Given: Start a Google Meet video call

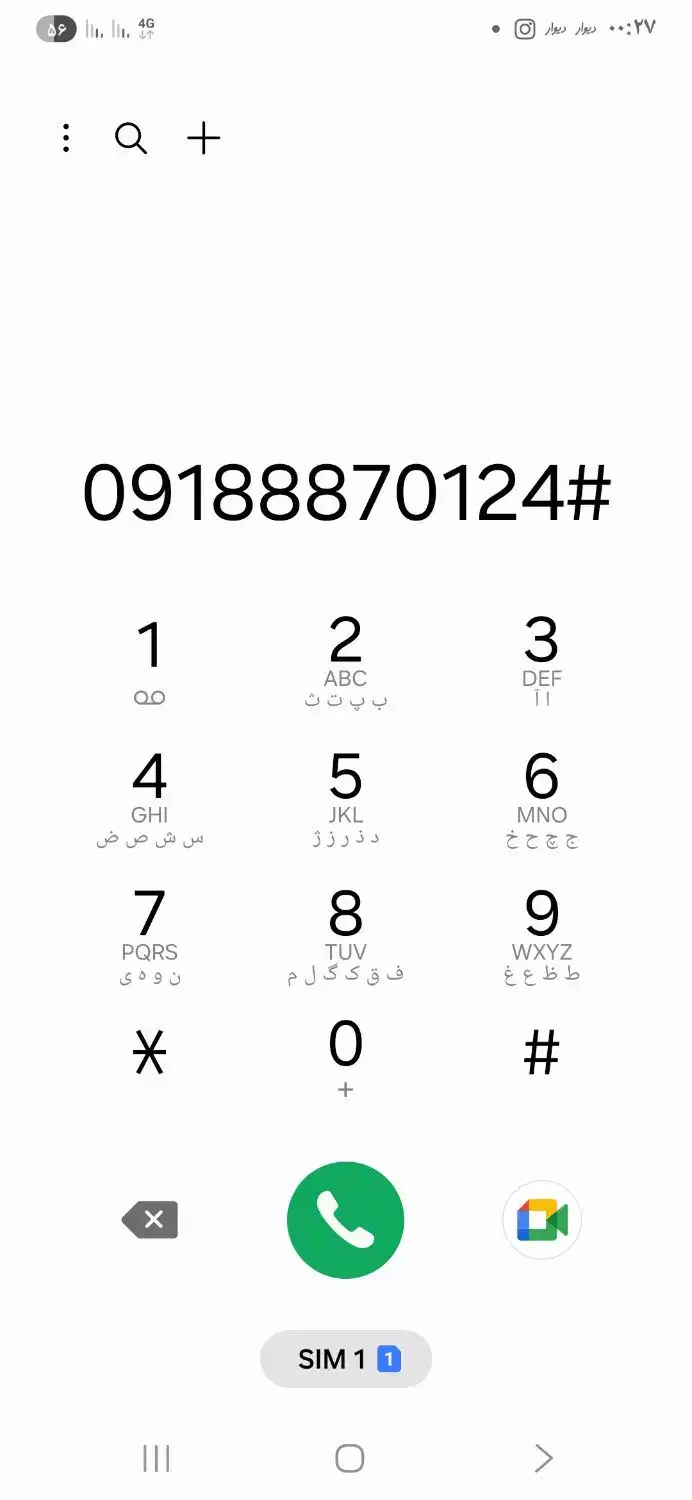Looking at the screenshot, I should click(x=541, y=1220).
